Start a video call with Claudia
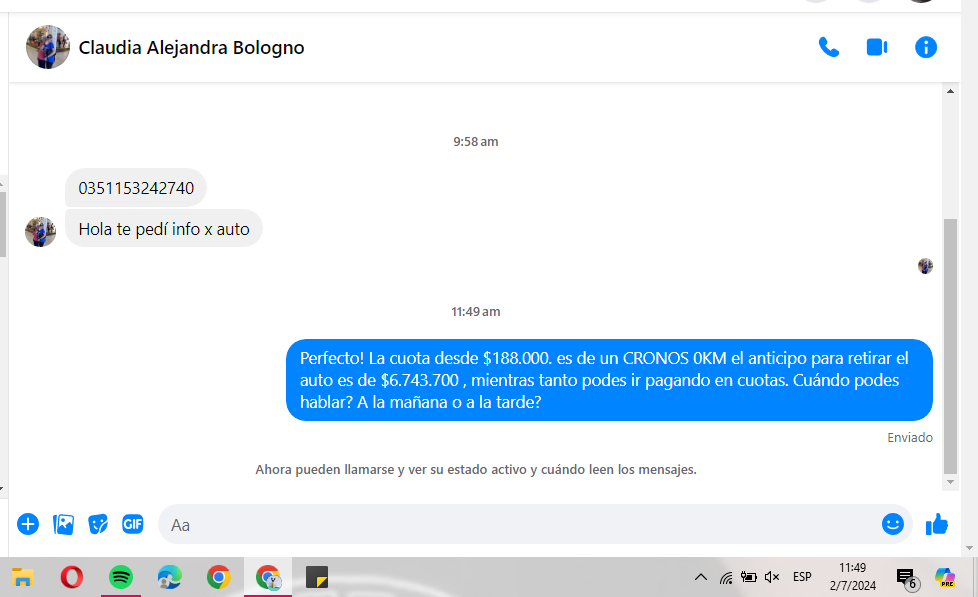Viewport: 978px width, 597px height. 877,47
